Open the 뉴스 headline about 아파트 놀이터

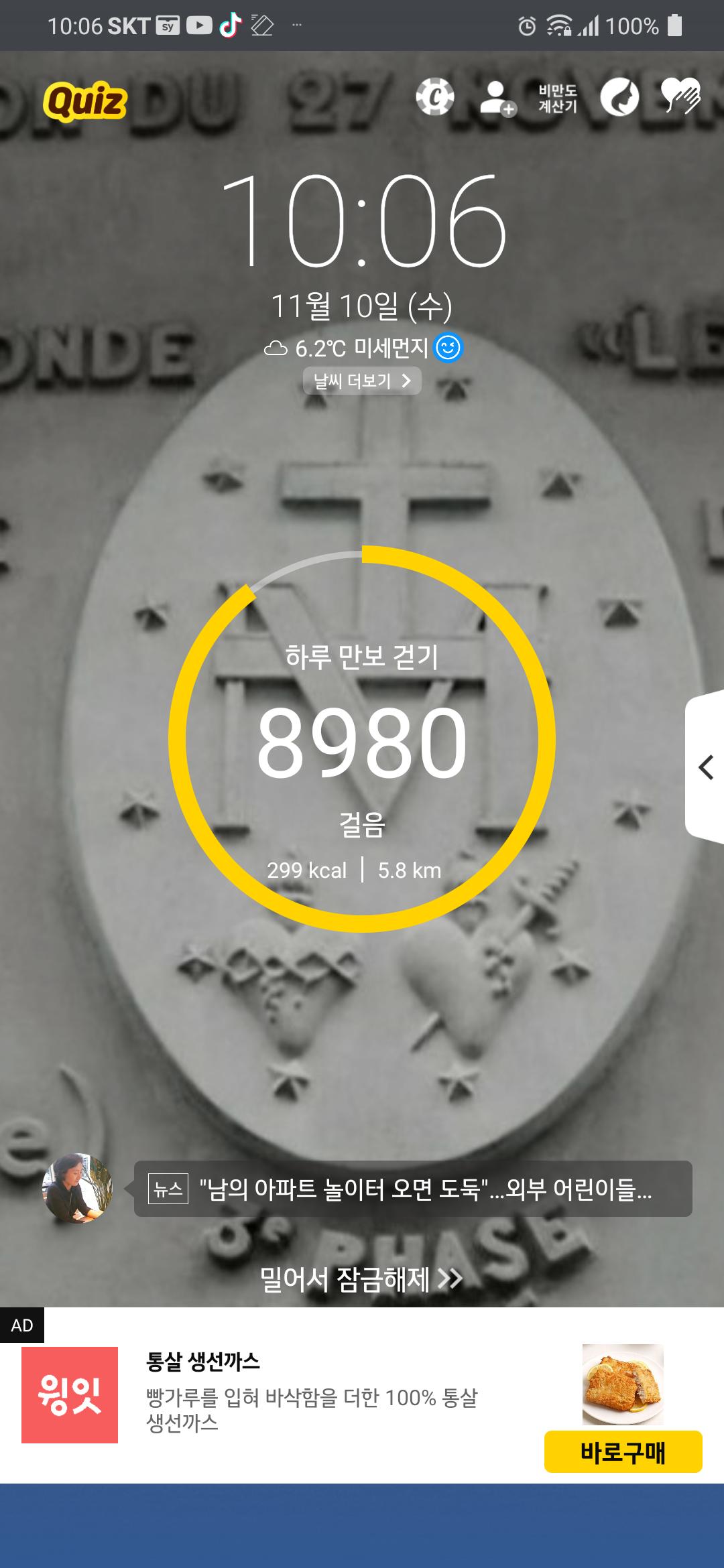pos(413,1189)
